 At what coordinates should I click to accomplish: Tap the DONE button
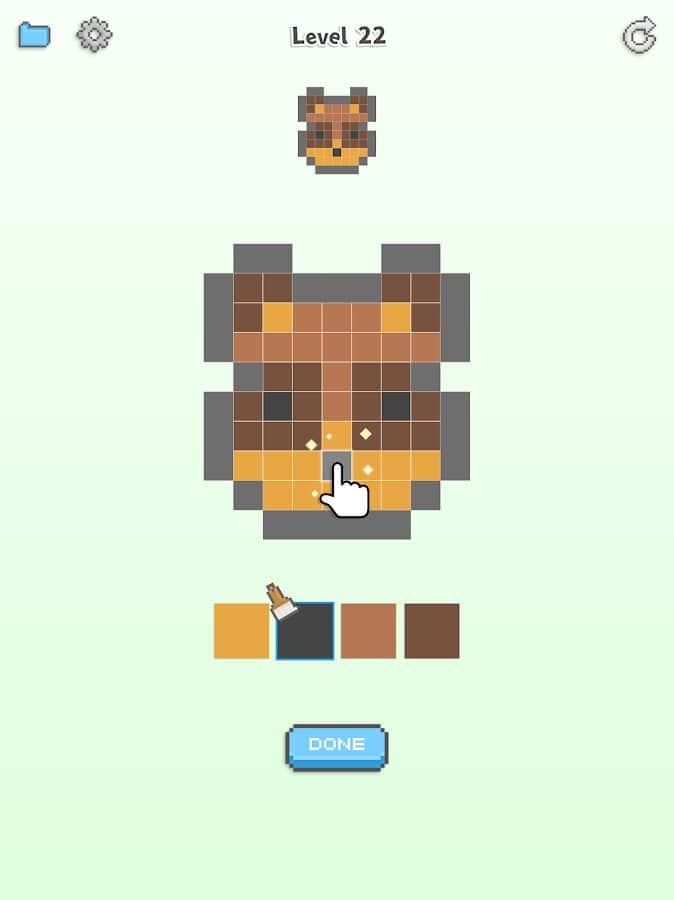(x=337, y=745)
